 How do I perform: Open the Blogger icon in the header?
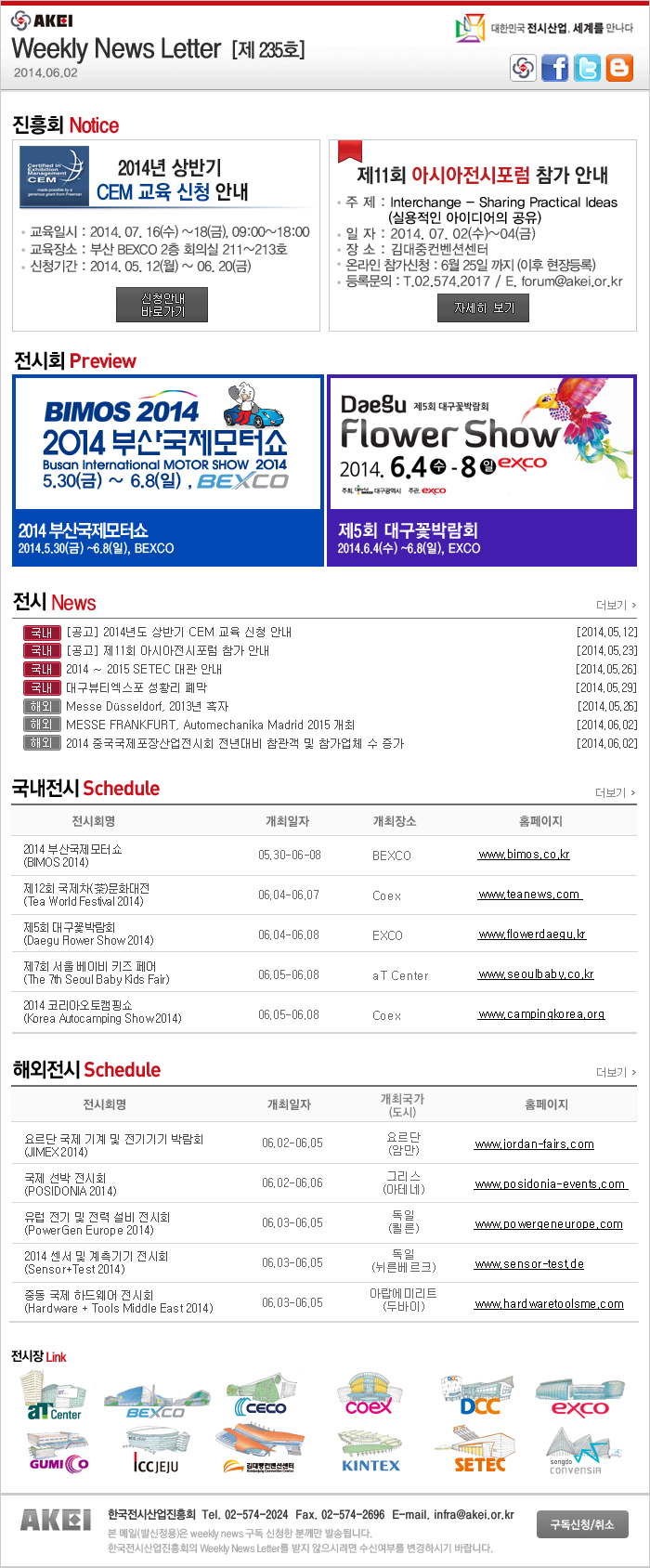click(619, 68)
